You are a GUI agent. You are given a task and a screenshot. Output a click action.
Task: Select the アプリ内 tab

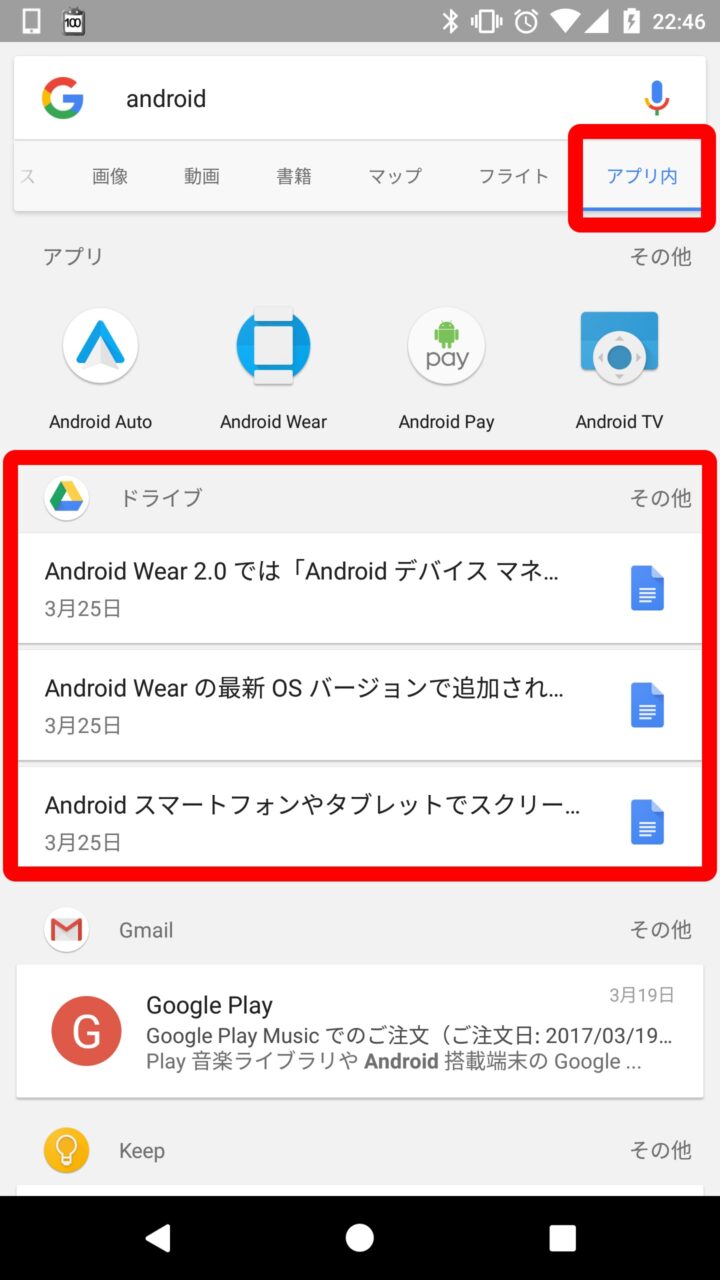641,176
